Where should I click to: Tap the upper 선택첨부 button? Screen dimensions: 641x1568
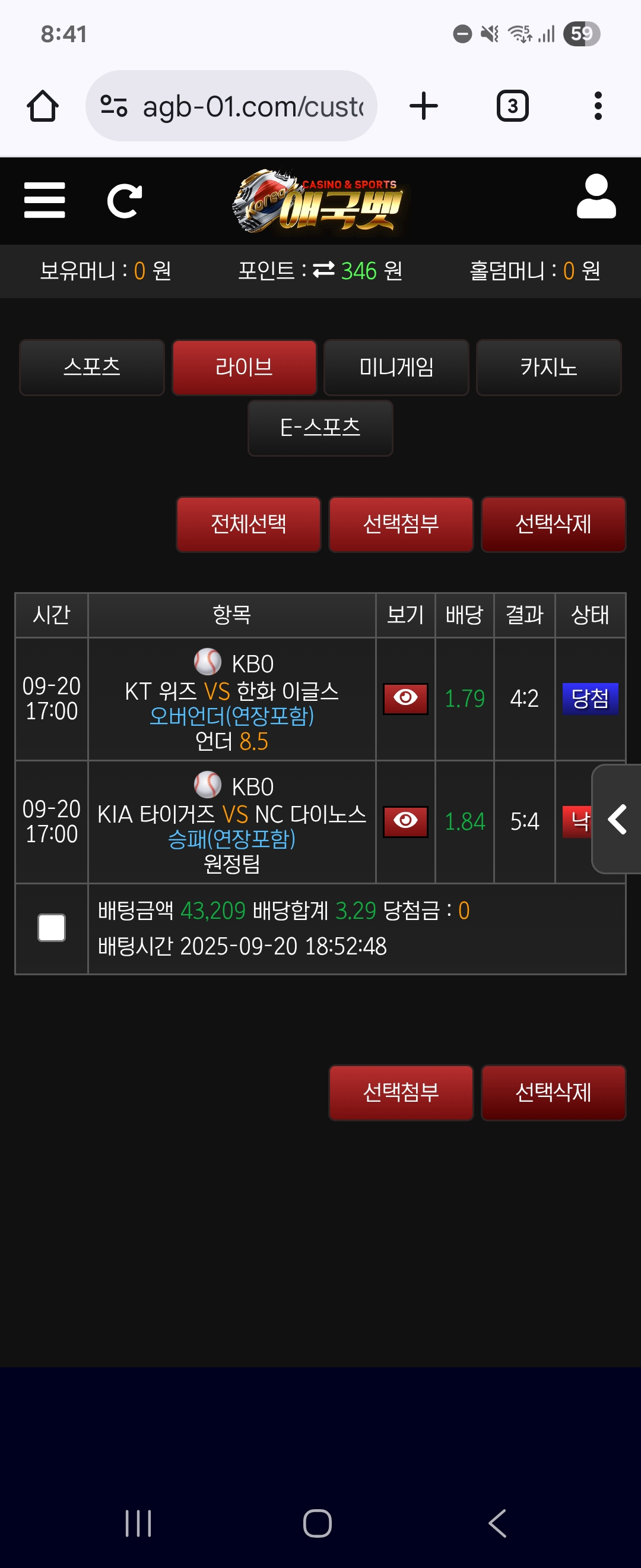(x=401, y=524)
